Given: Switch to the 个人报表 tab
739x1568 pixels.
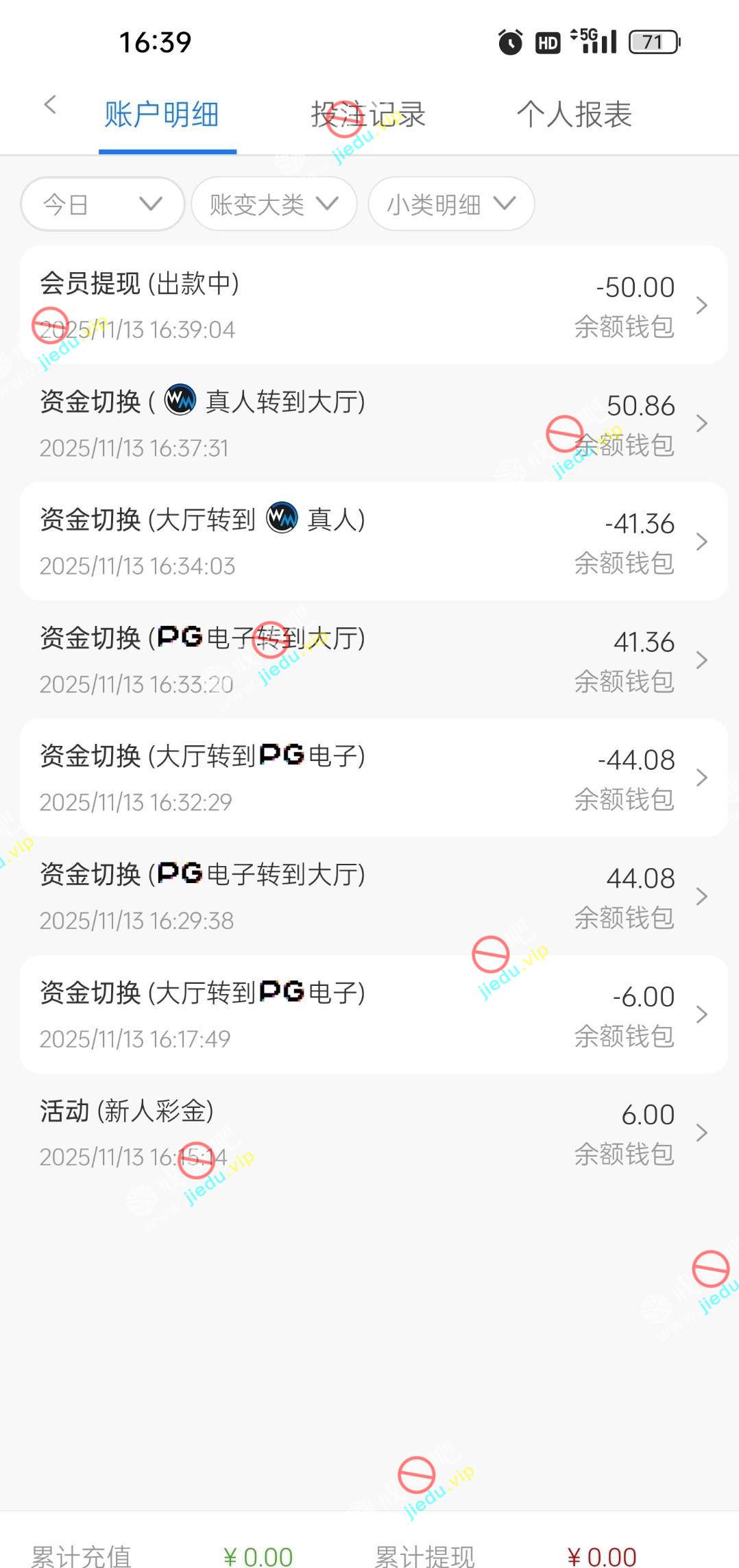Looking at the screenshot, I should [574, 114].
